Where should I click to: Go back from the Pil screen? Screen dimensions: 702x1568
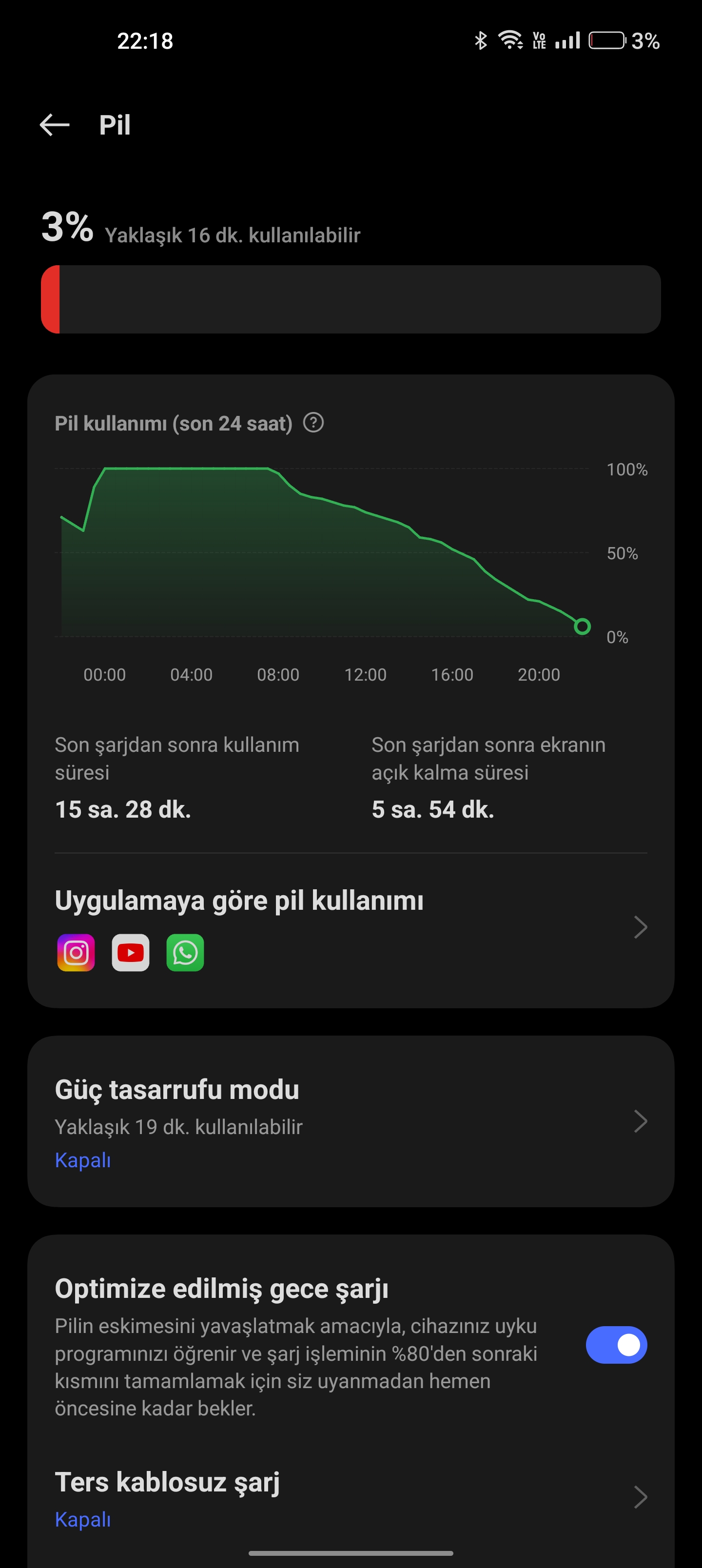click(55, 125)
